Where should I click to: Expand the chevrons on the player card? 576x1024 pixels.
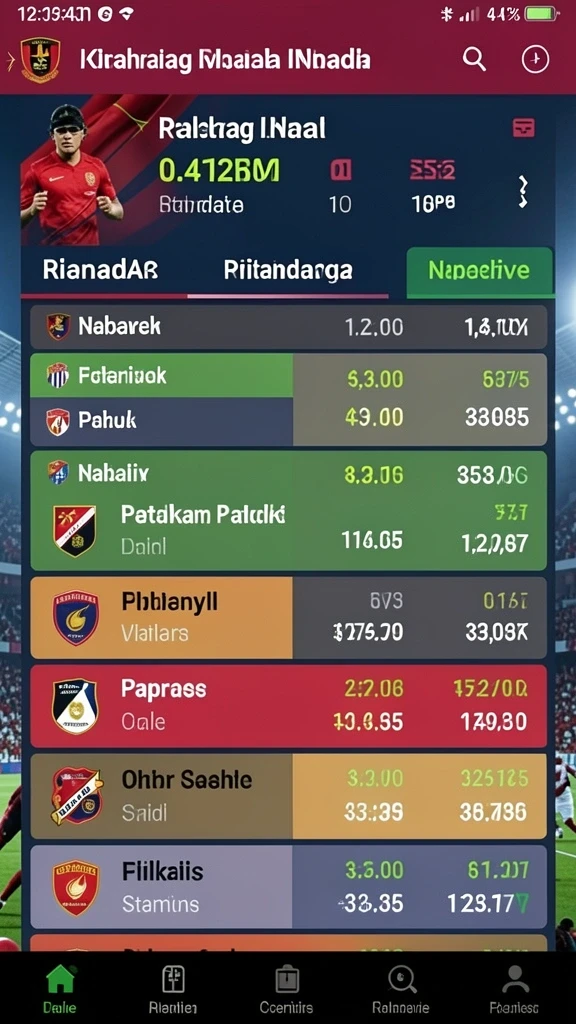point(522,191)
